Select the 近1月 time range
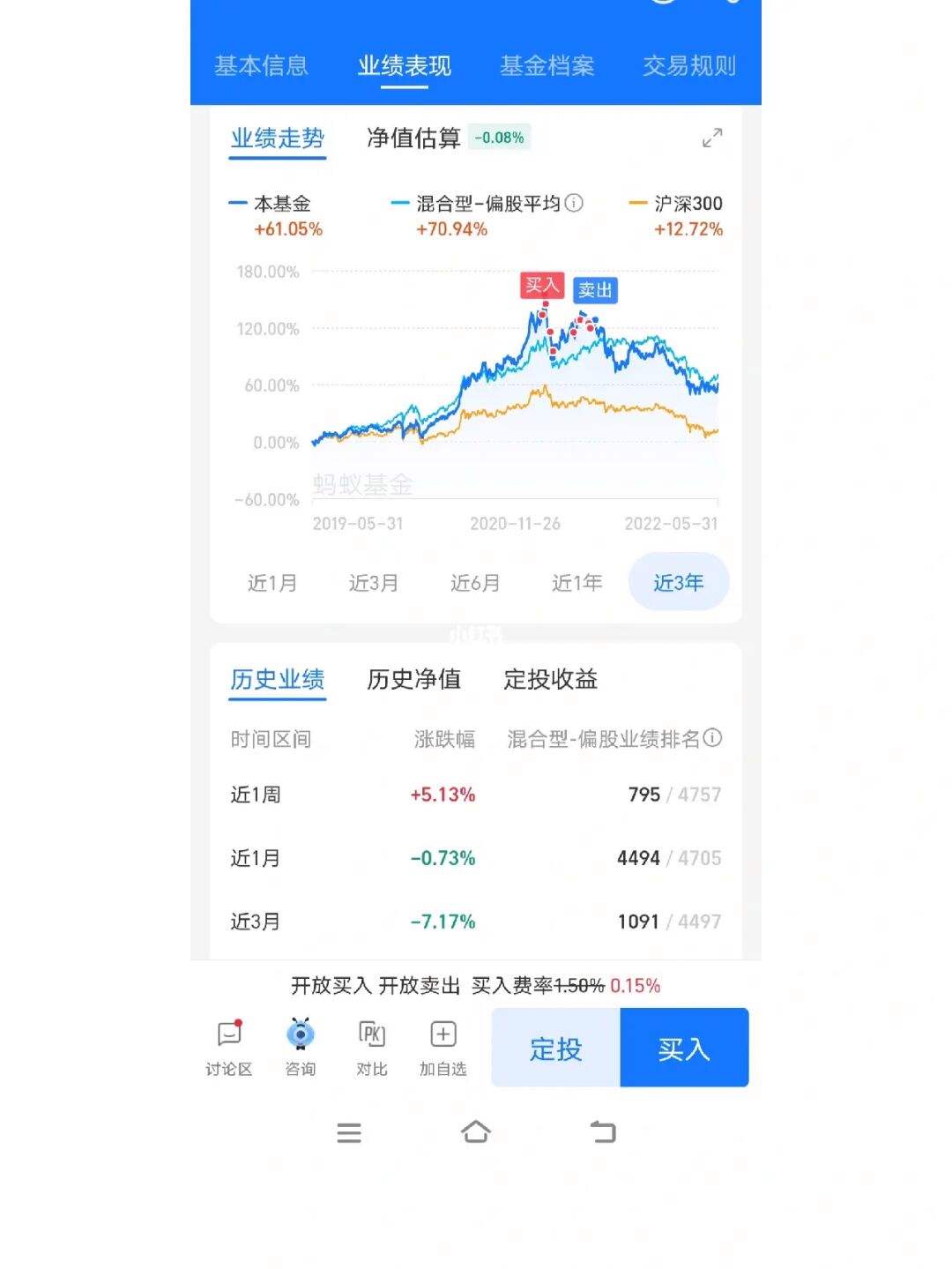952x1269 pixels. pyautogui.click(x=271, y=583)
